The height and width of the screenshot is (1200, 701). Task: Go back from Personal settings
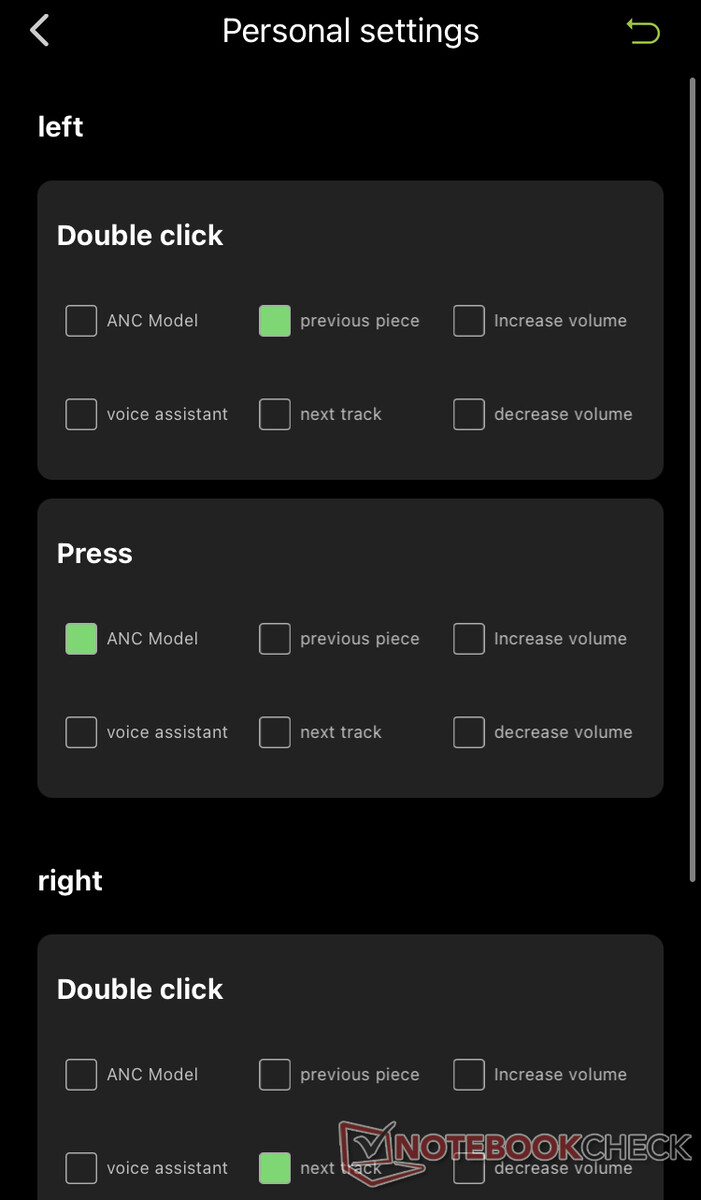pyautogui.click(x=40, y=31)
